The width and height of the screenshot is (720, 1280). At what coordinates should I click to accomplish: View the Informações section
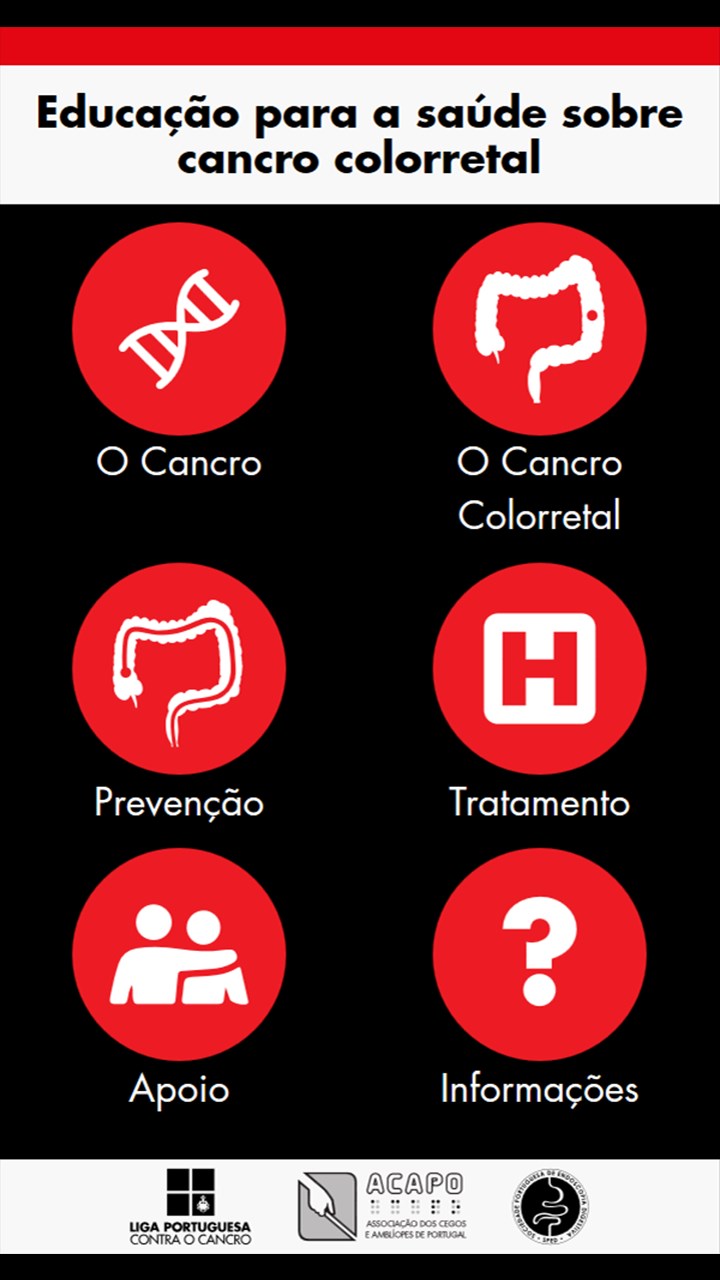539,955
